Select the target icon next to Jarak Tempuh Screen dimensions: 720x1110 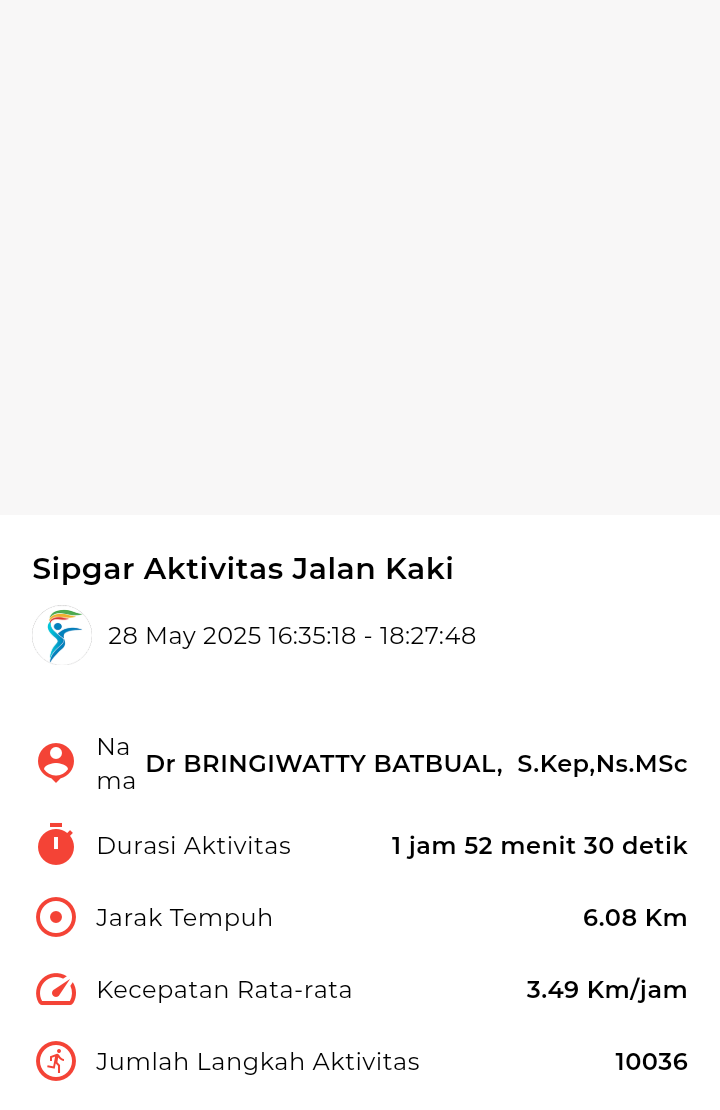click(x=55, y=917)
